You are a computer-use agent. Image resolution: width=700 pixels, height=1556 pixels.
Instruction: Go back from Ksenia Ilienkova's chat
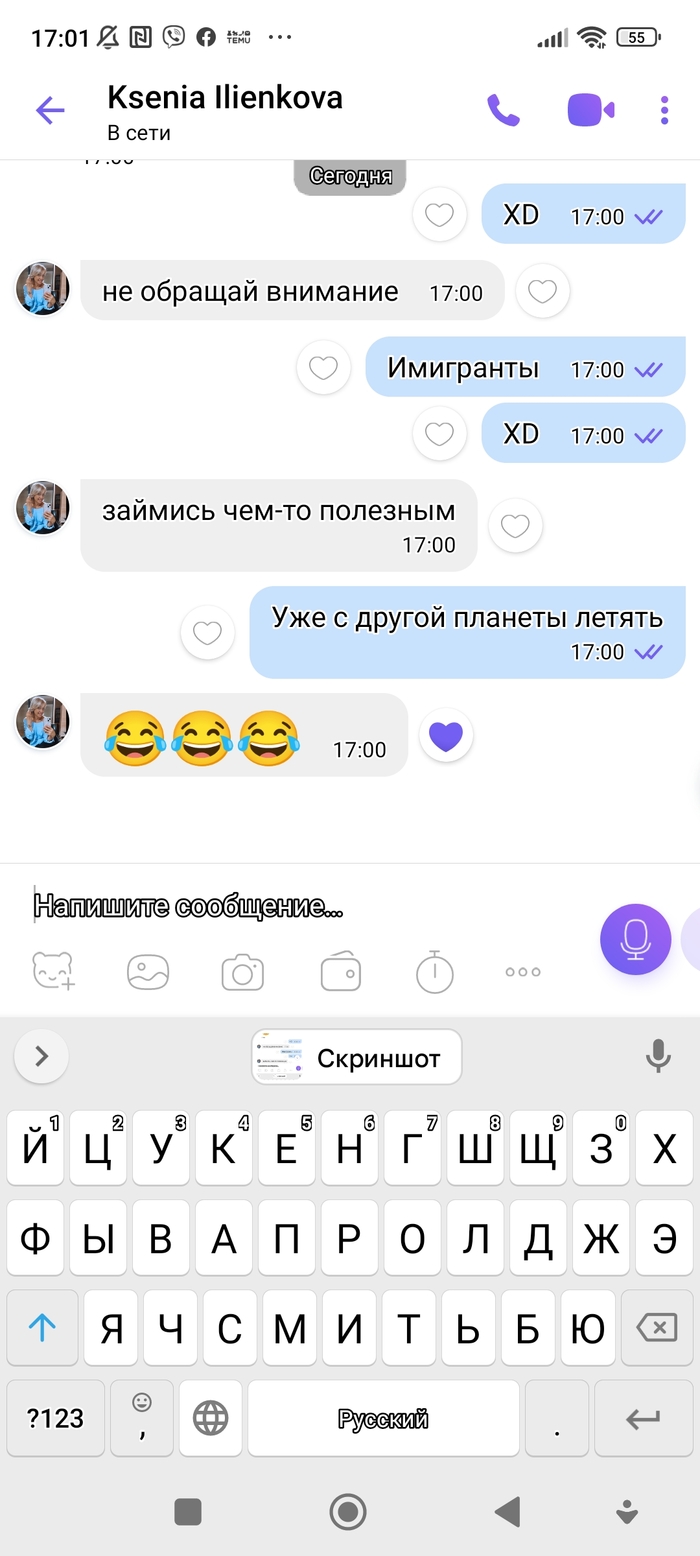50,110
